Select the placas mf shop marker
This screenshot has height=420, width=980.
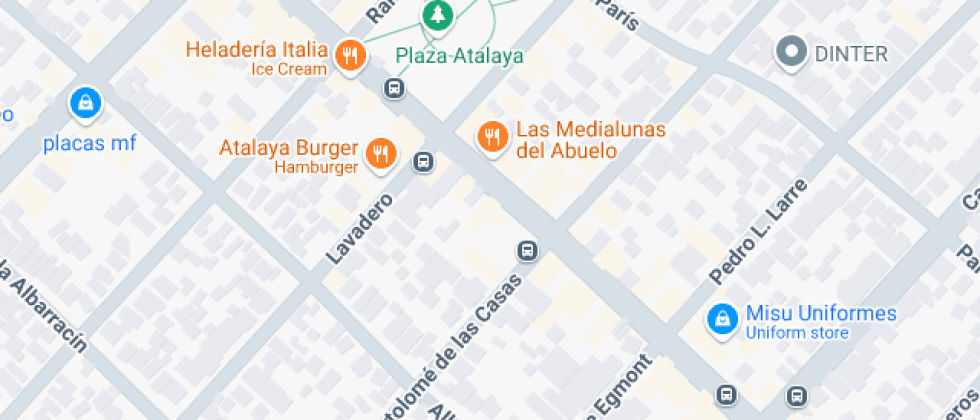(86, 102)
